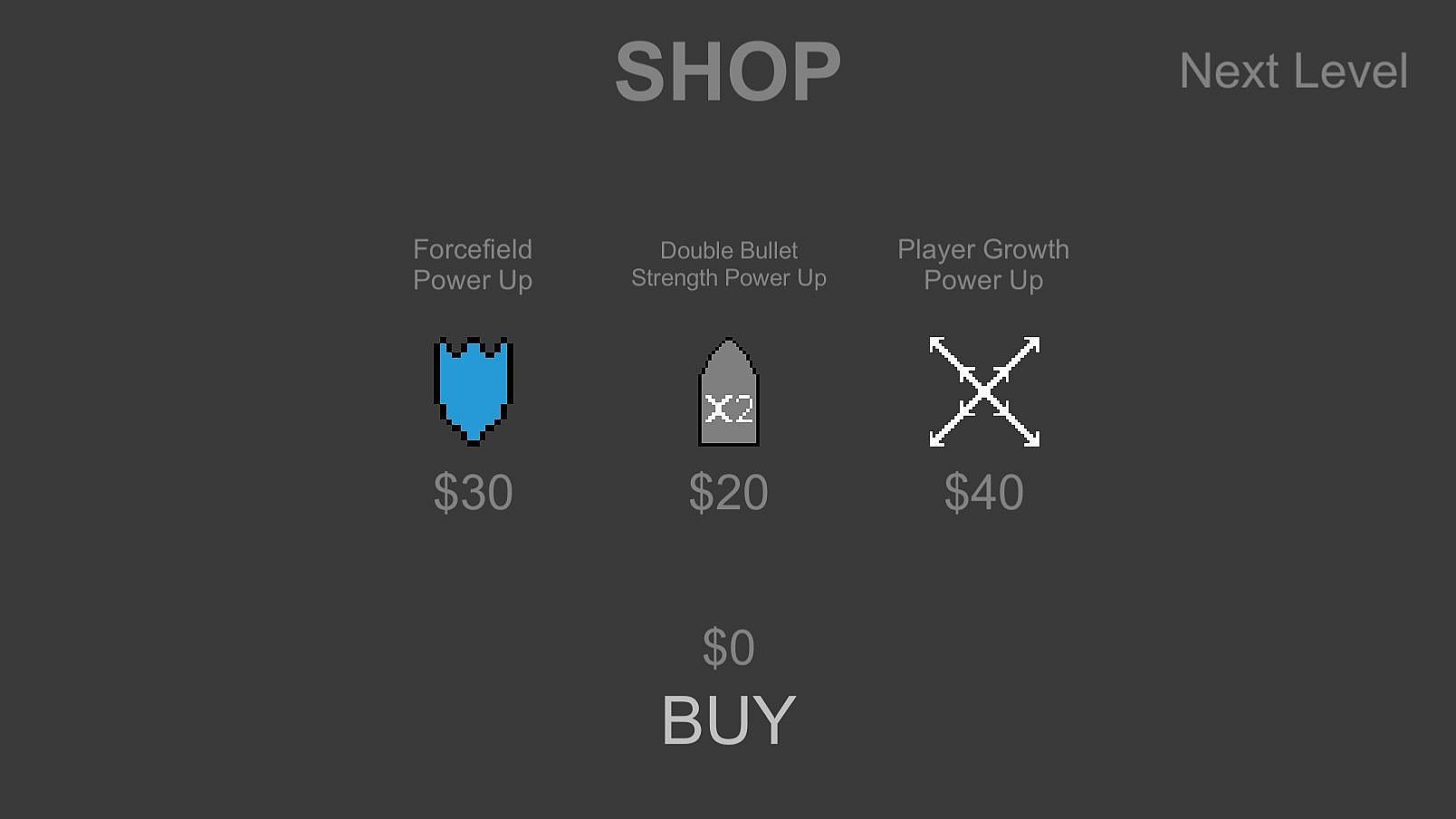Pick the Player Growth Power Up

pos(984,391)
